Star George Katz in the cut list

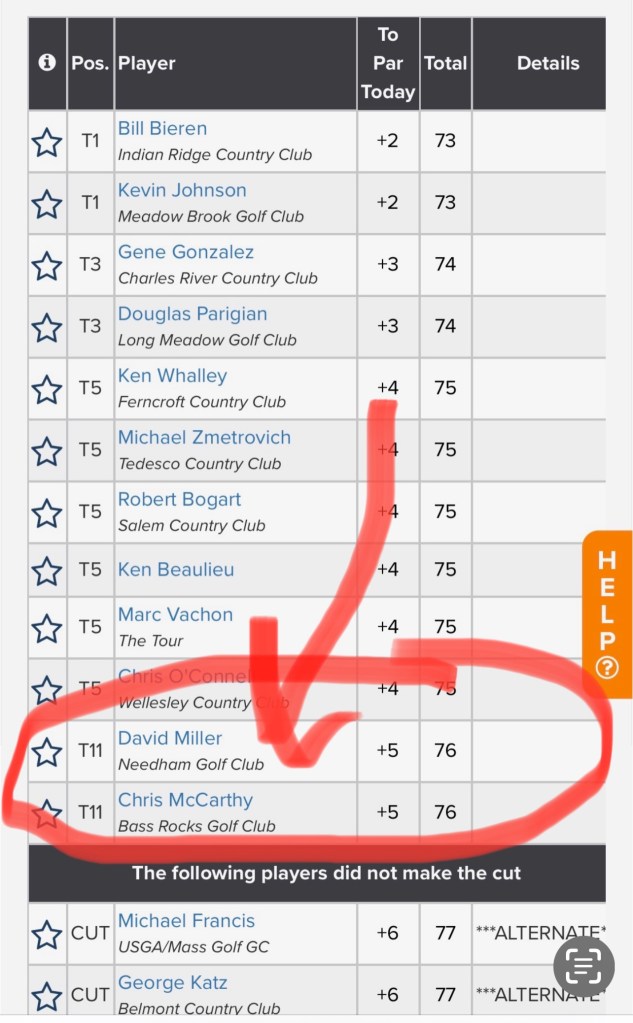[x=47, y=996]
